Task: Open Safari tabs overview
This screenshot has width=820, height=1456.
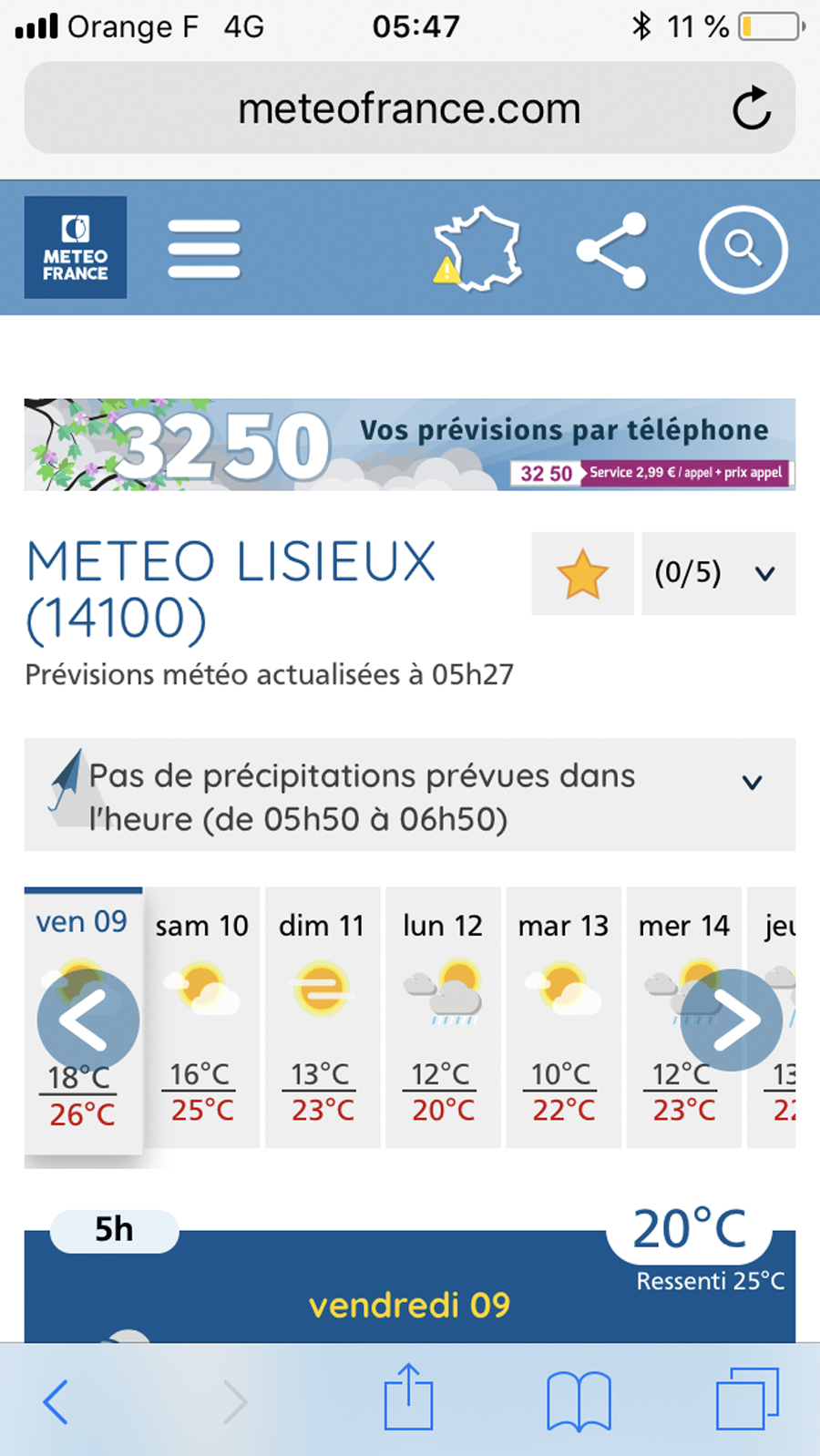Action: point(747,1399)
